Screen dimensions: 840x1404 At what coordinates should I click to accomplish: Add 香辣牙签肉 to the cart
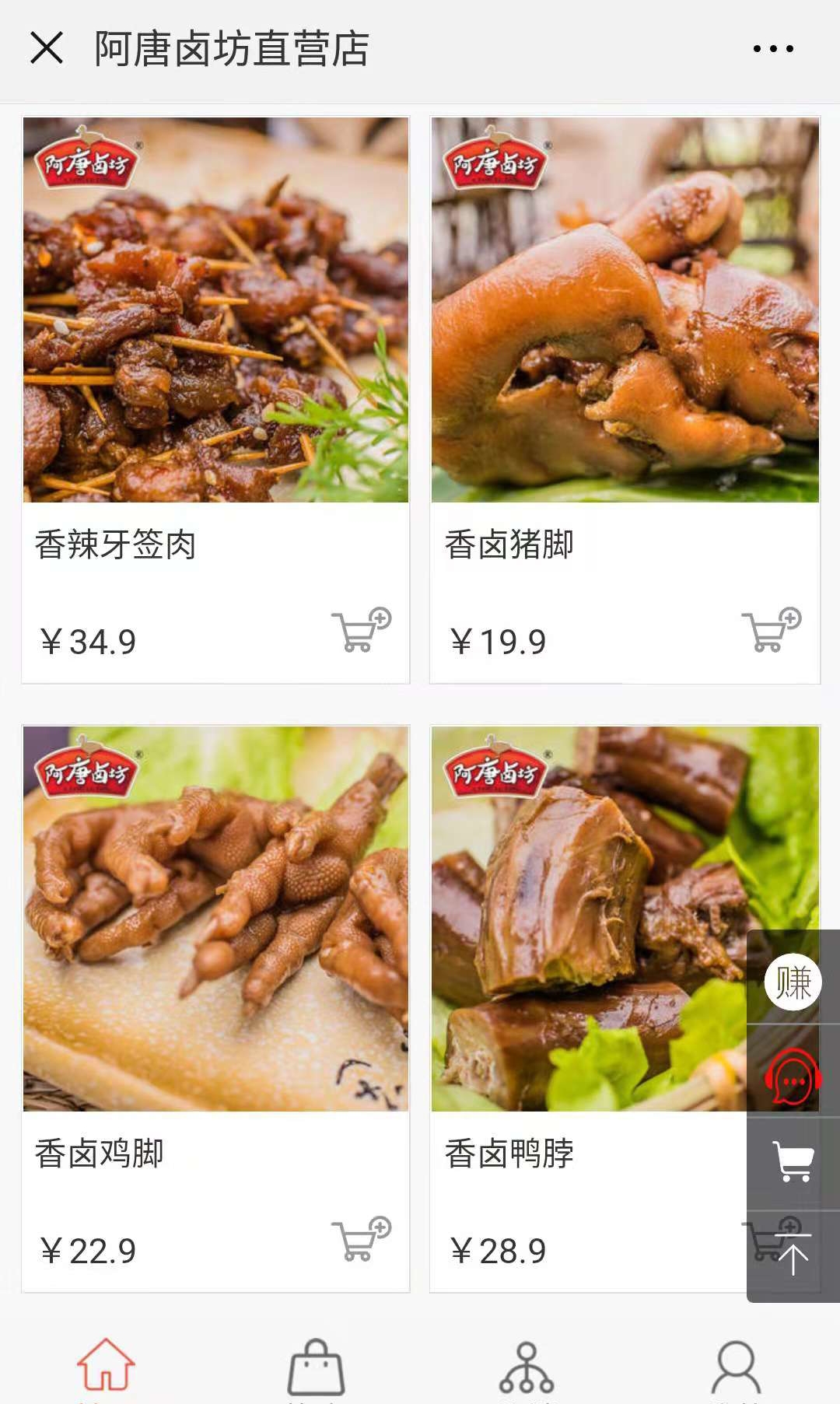point(361,630)
